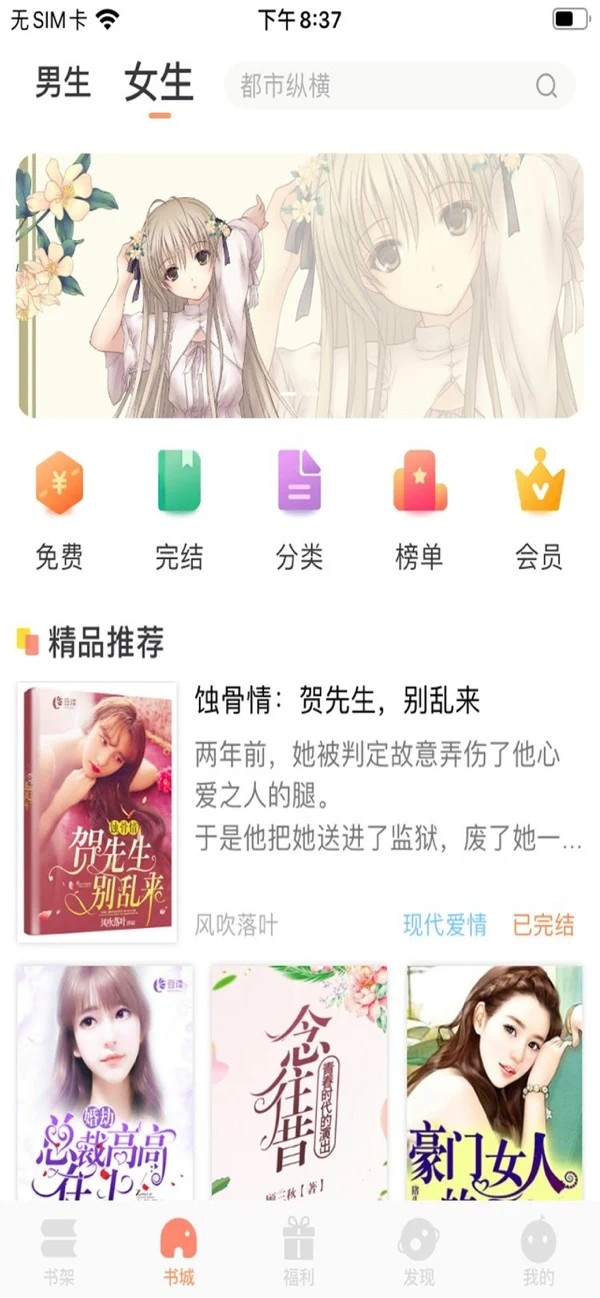600x1298 pixels.
Task: Open the anime girl banner
Action: tap(300, 285)
